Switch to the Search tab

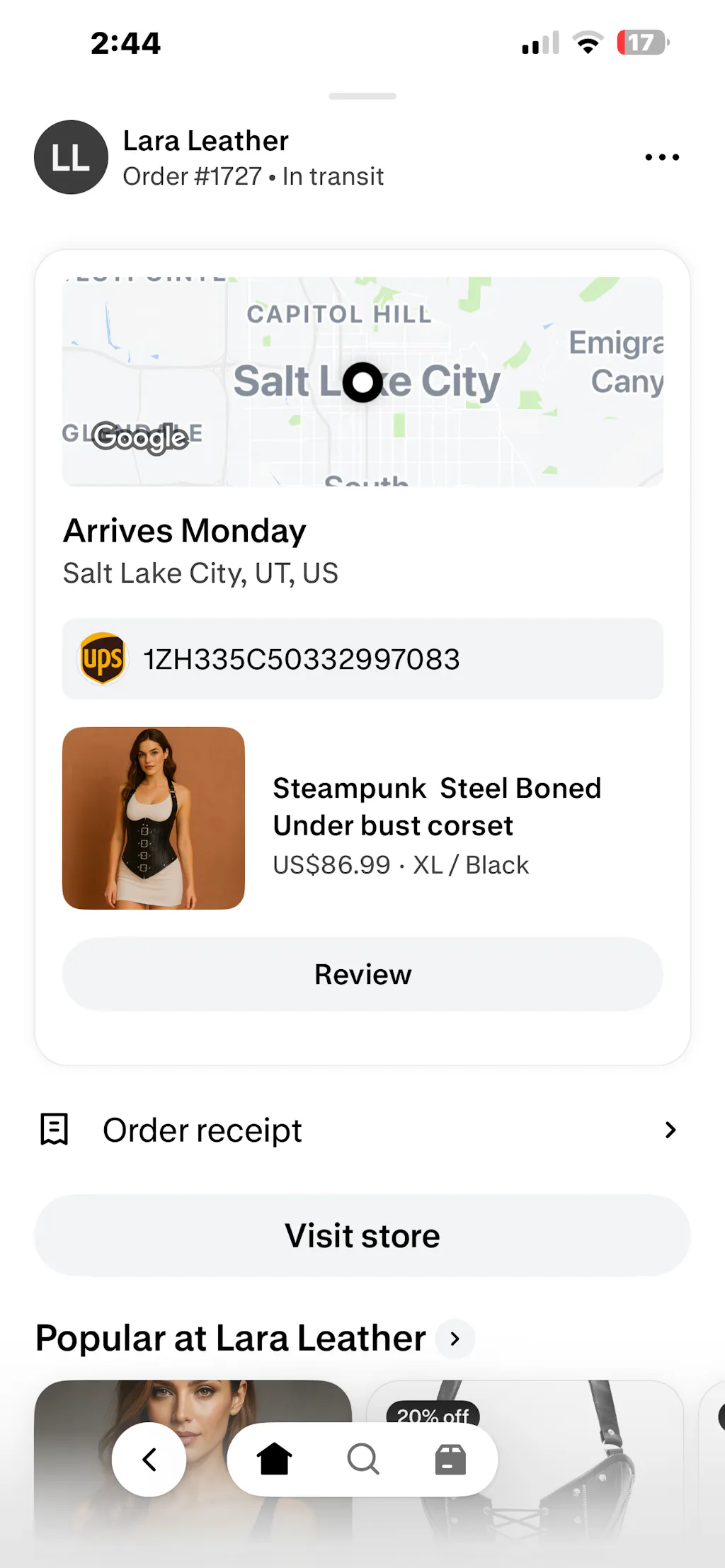[363, 1459]
